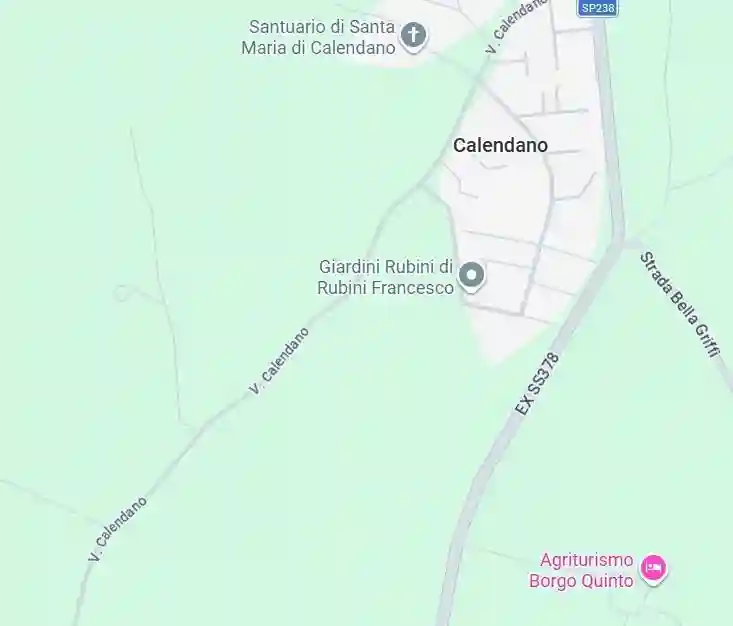The image size is (733, 626).
Task: Open Agriturismo Borgo Quinto hotel marker
Action: [653, 569]
